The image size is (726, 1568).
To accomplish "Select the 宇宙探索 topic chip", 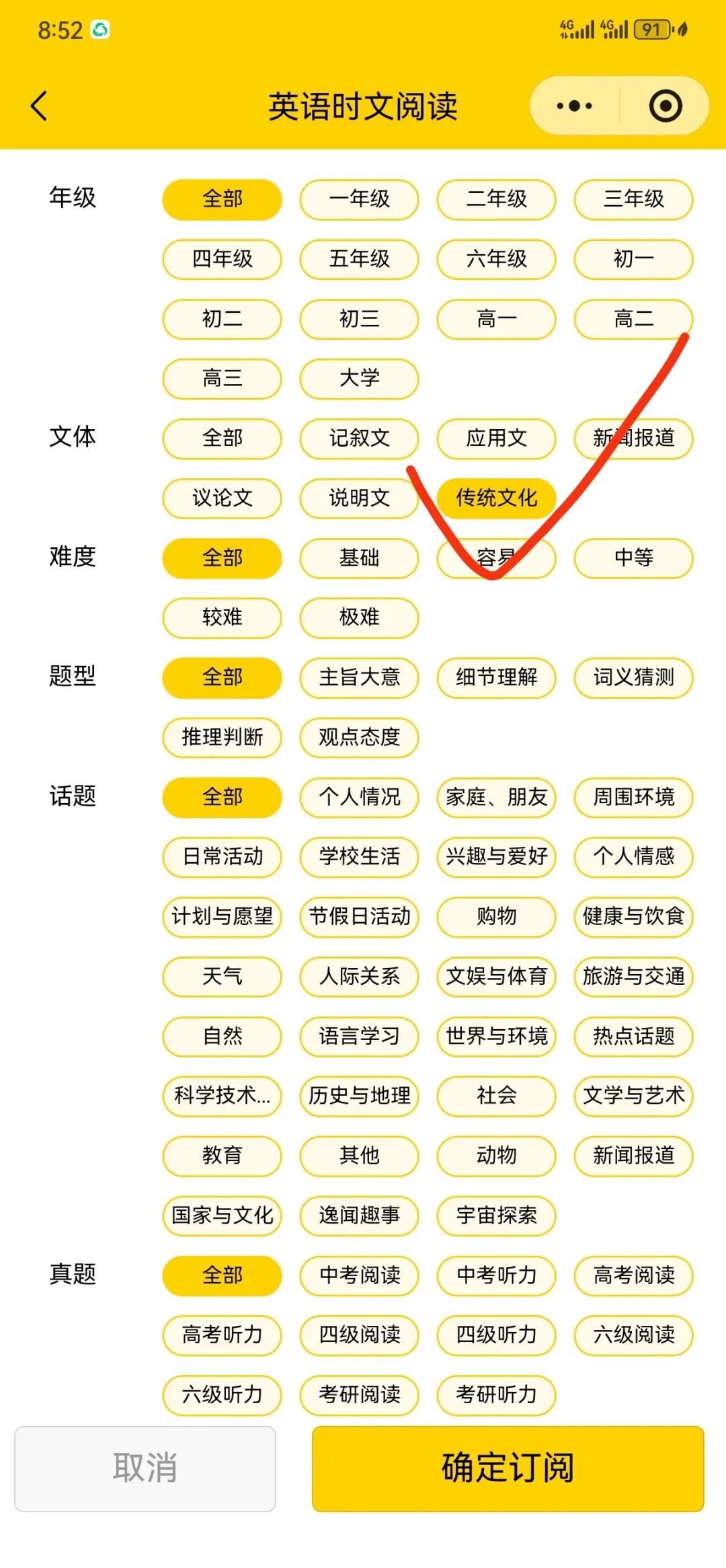I will pyautogui.click(x=496, y=1216).
